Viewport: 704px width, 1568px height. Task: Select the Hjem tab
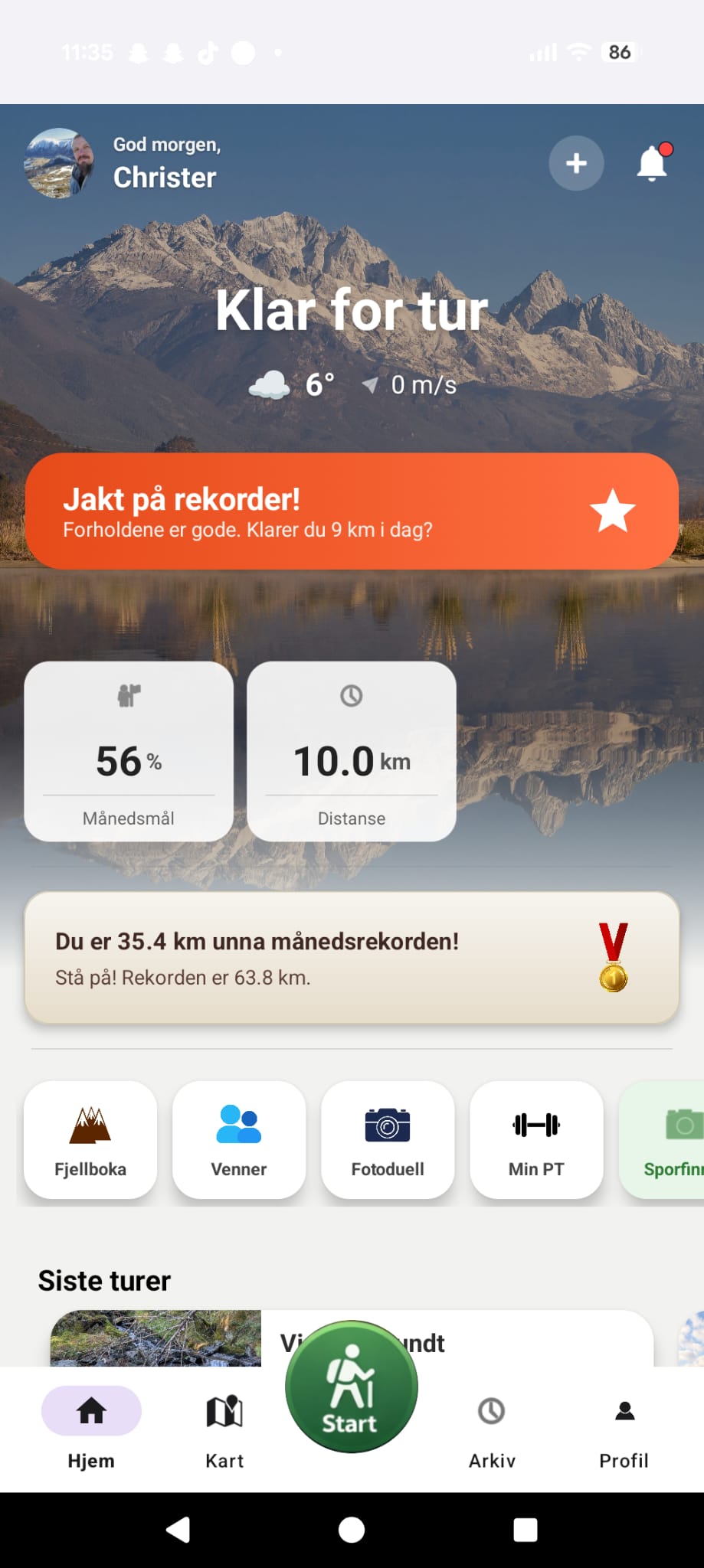pos(91,1427)
